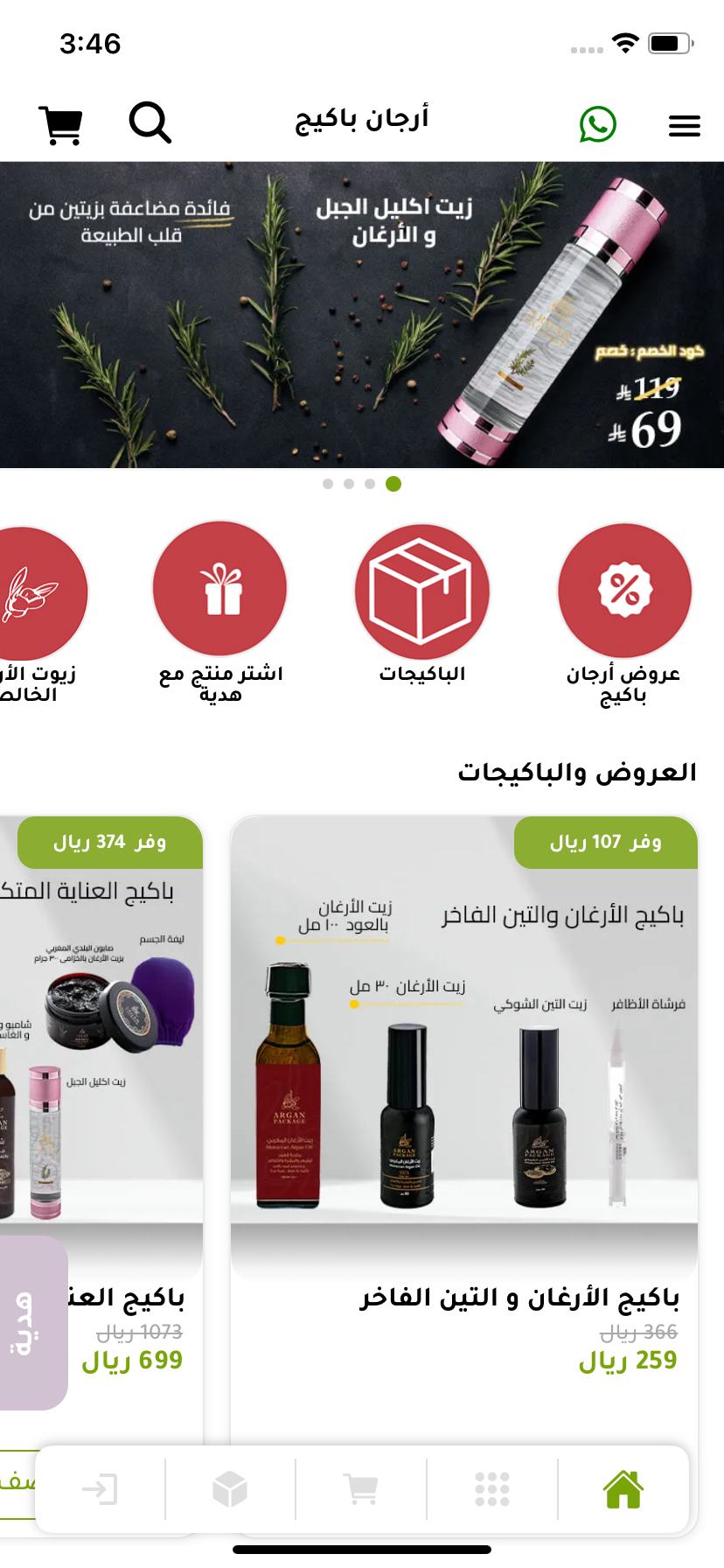
Task: Go to the Home tab
Action: point(623,1488)
